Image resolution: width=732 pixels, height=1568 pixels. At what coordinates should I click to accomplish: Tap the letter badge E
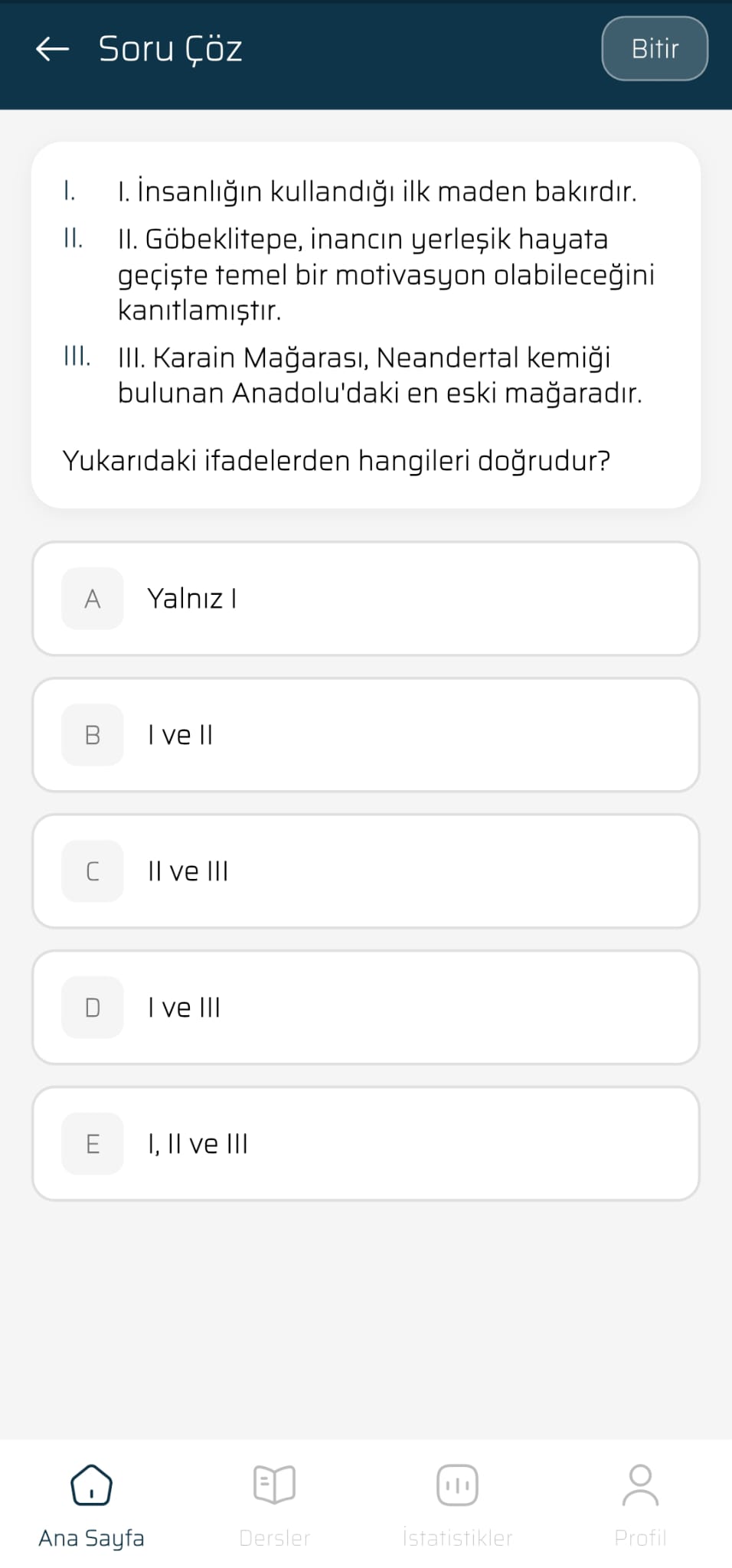pos(92,1143)
